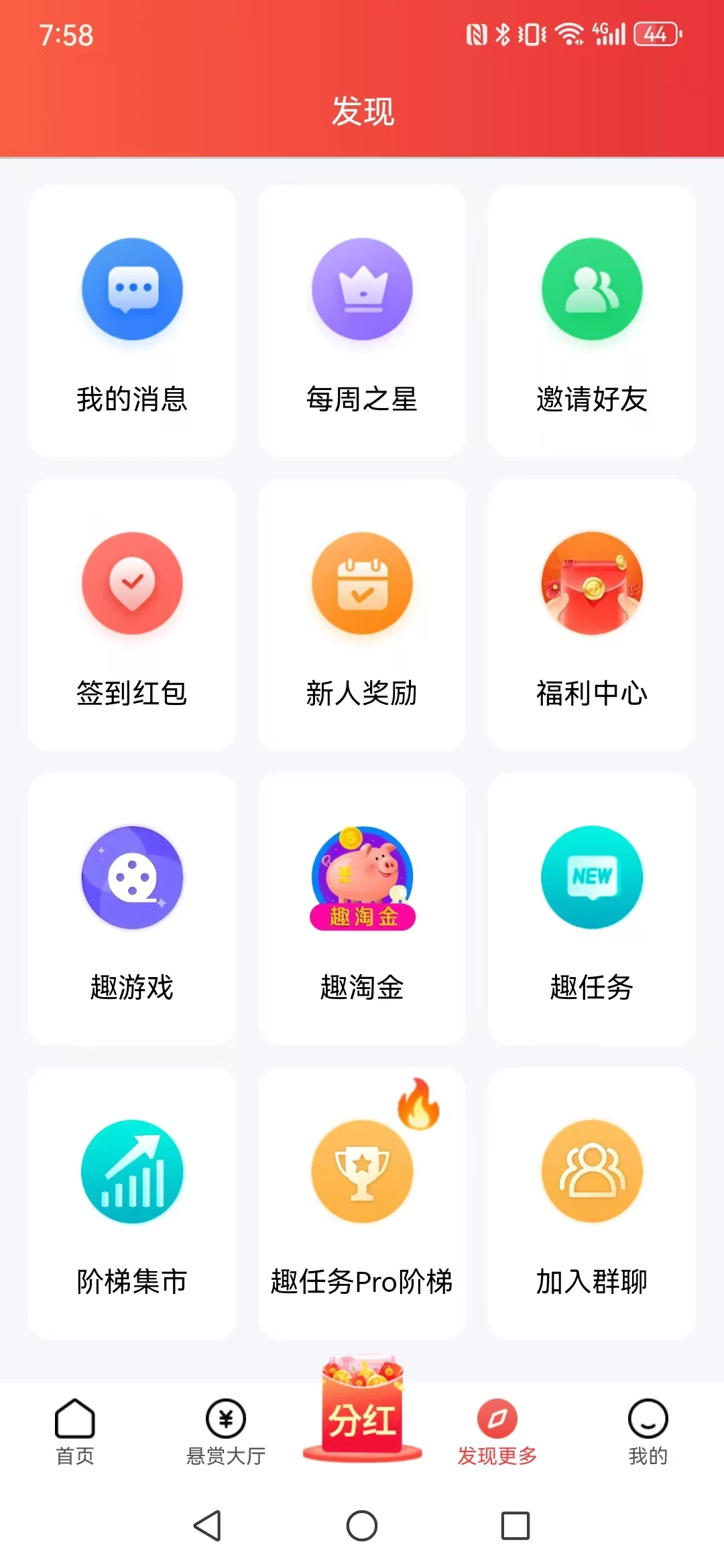The width and height of the screenshot is (724, 1568).
Task: Tap the 我的消息 card
Action: pos(132,322)
